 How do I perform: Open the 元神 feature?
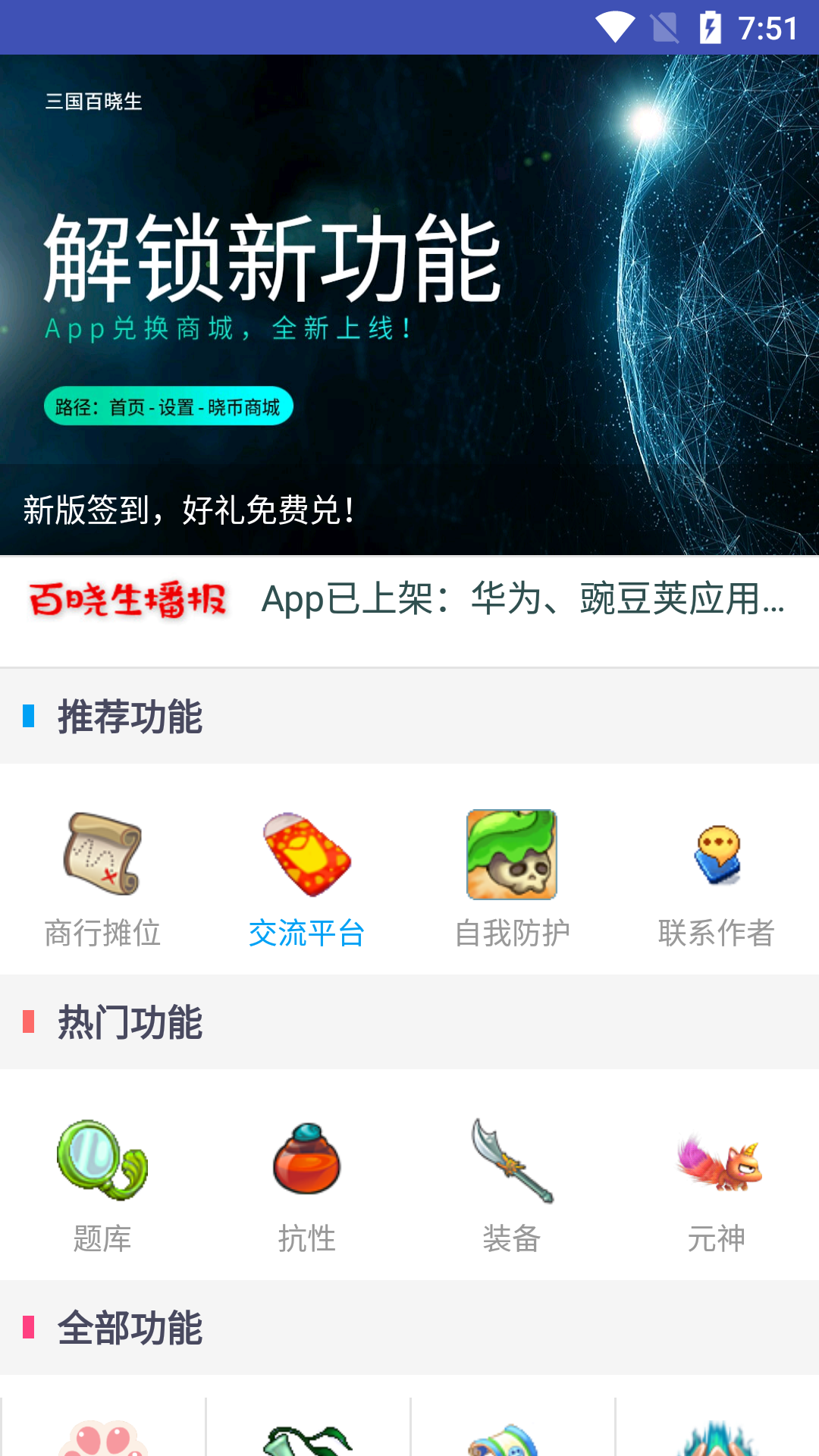tap(717, 1183)
